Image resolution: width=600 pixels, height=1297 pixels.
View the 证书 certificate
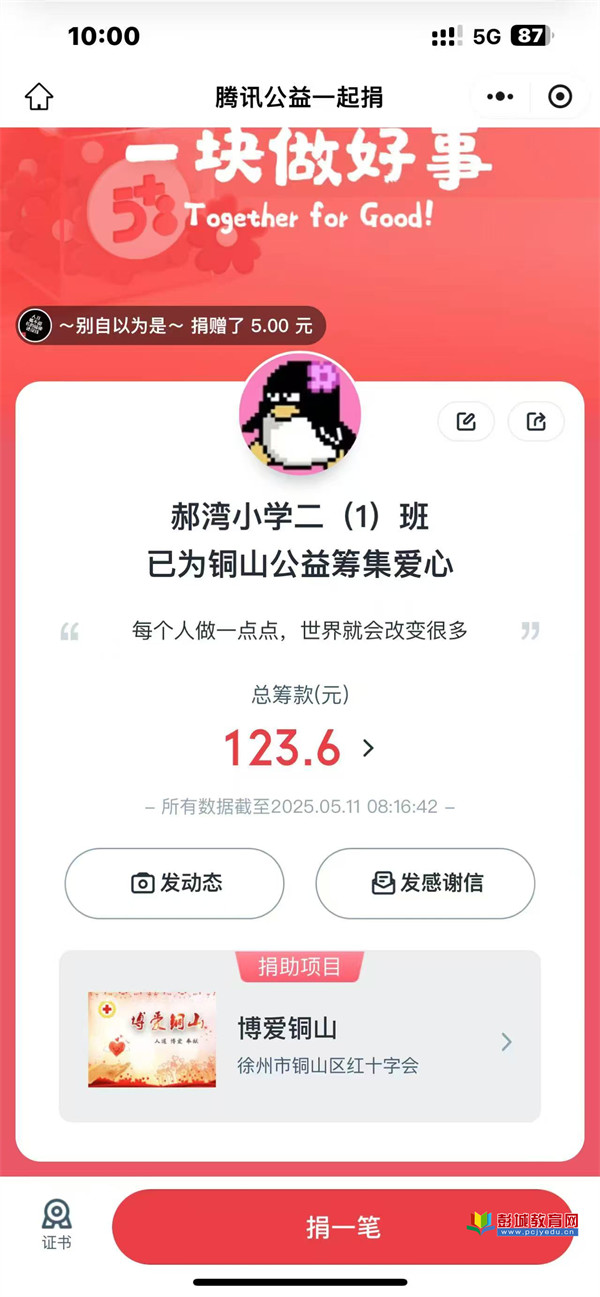click(x=56, y=1226)
